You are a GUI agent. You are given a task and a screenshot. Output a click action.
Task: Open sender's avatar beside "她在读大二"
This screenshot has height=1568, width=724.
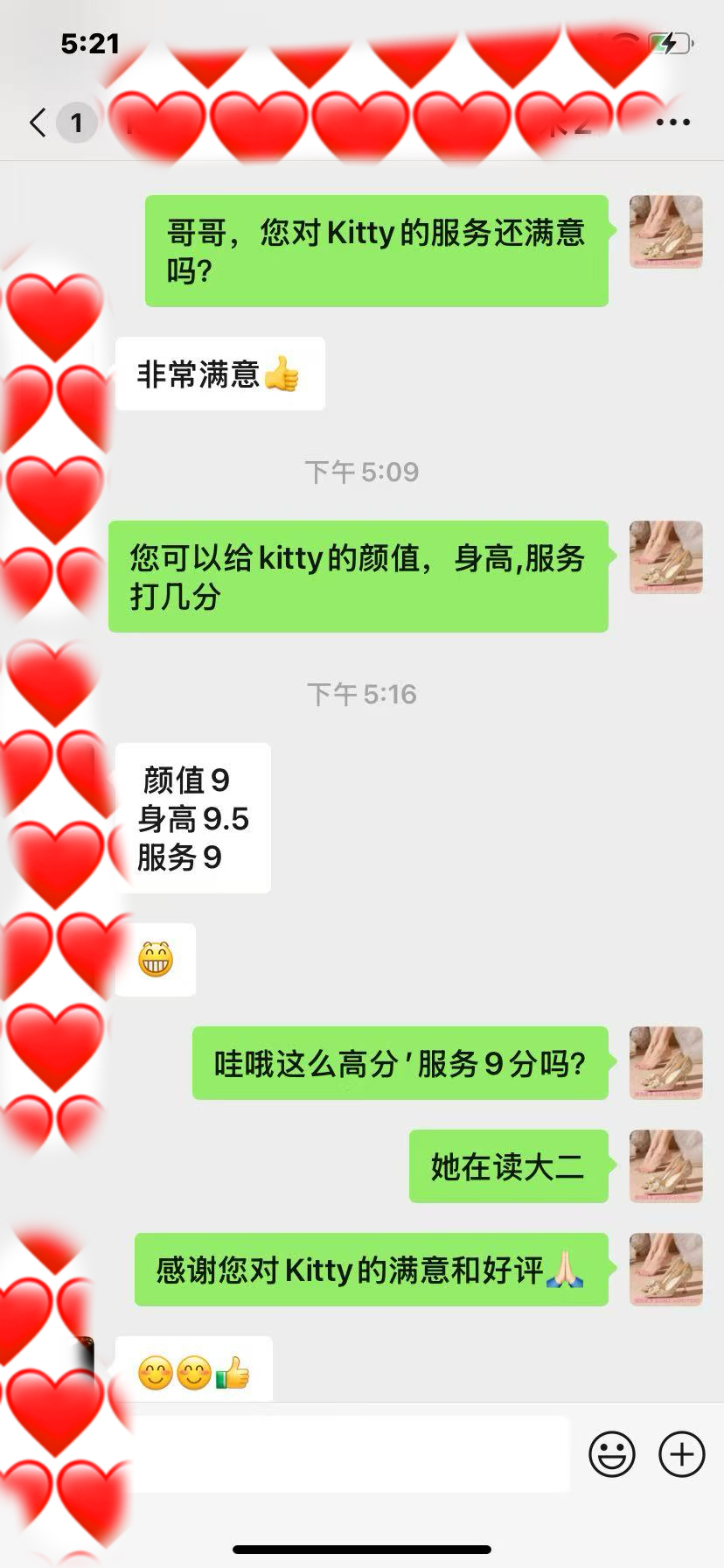point(665,1165)
